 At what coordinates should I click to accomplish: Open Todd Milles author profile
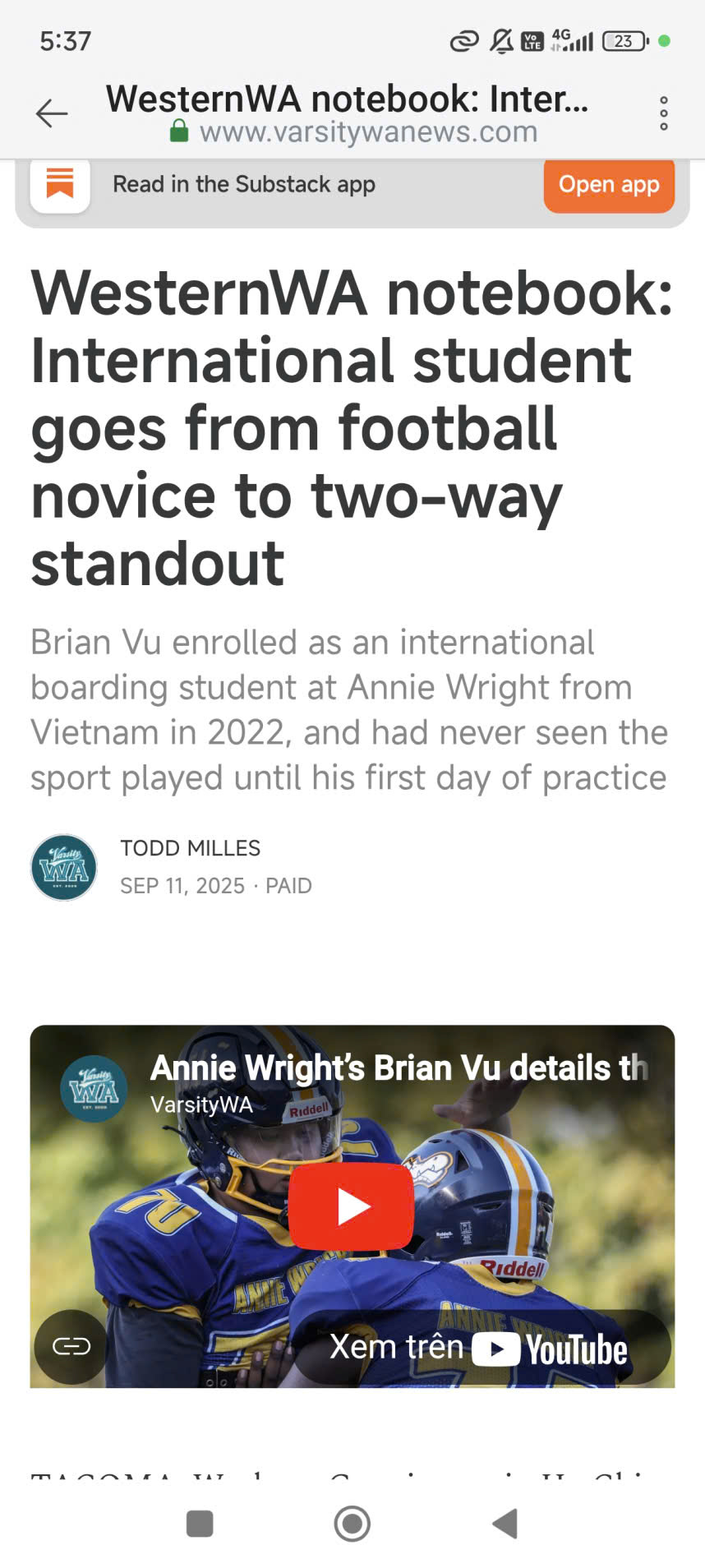click(x=190, y=848)
